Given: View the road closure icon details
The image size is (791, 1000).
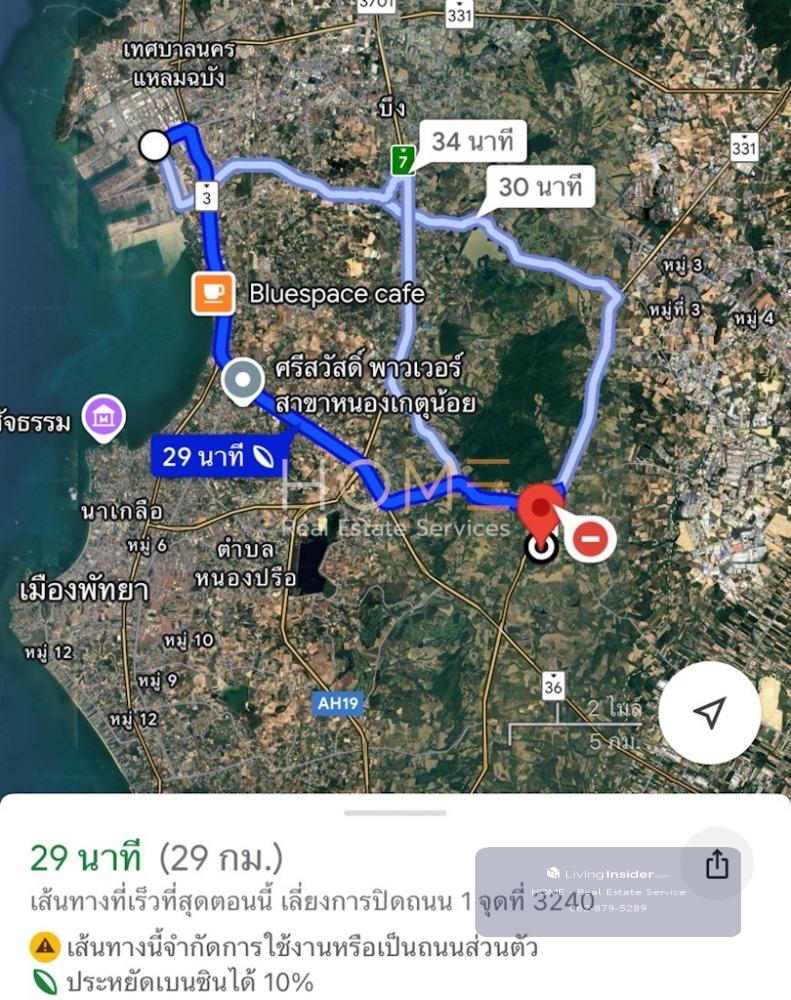Looking at the screenshot, I should [x=589, y=539].
